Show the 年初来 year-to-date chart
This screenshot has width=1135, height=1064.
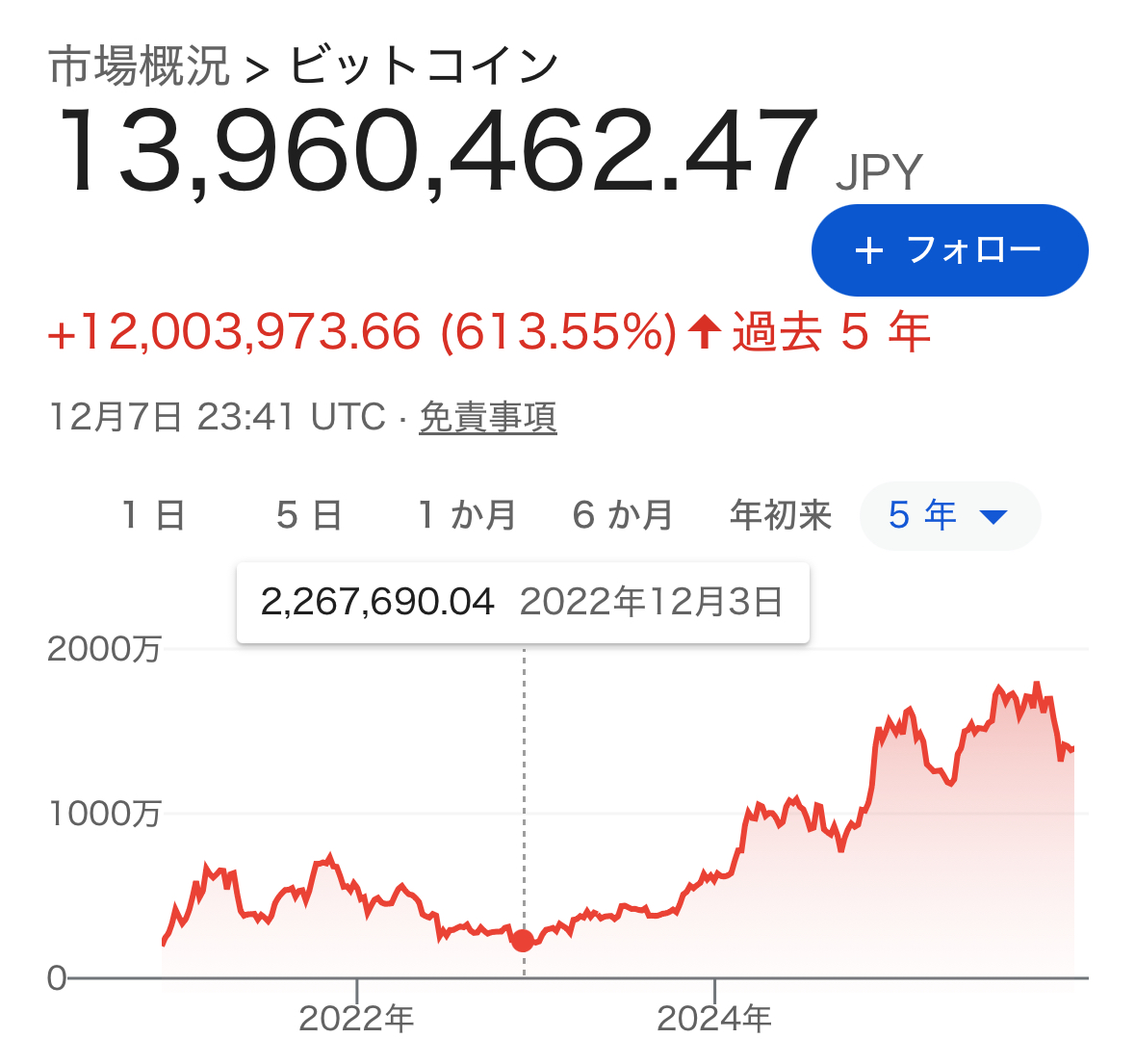tap(781, 516)
